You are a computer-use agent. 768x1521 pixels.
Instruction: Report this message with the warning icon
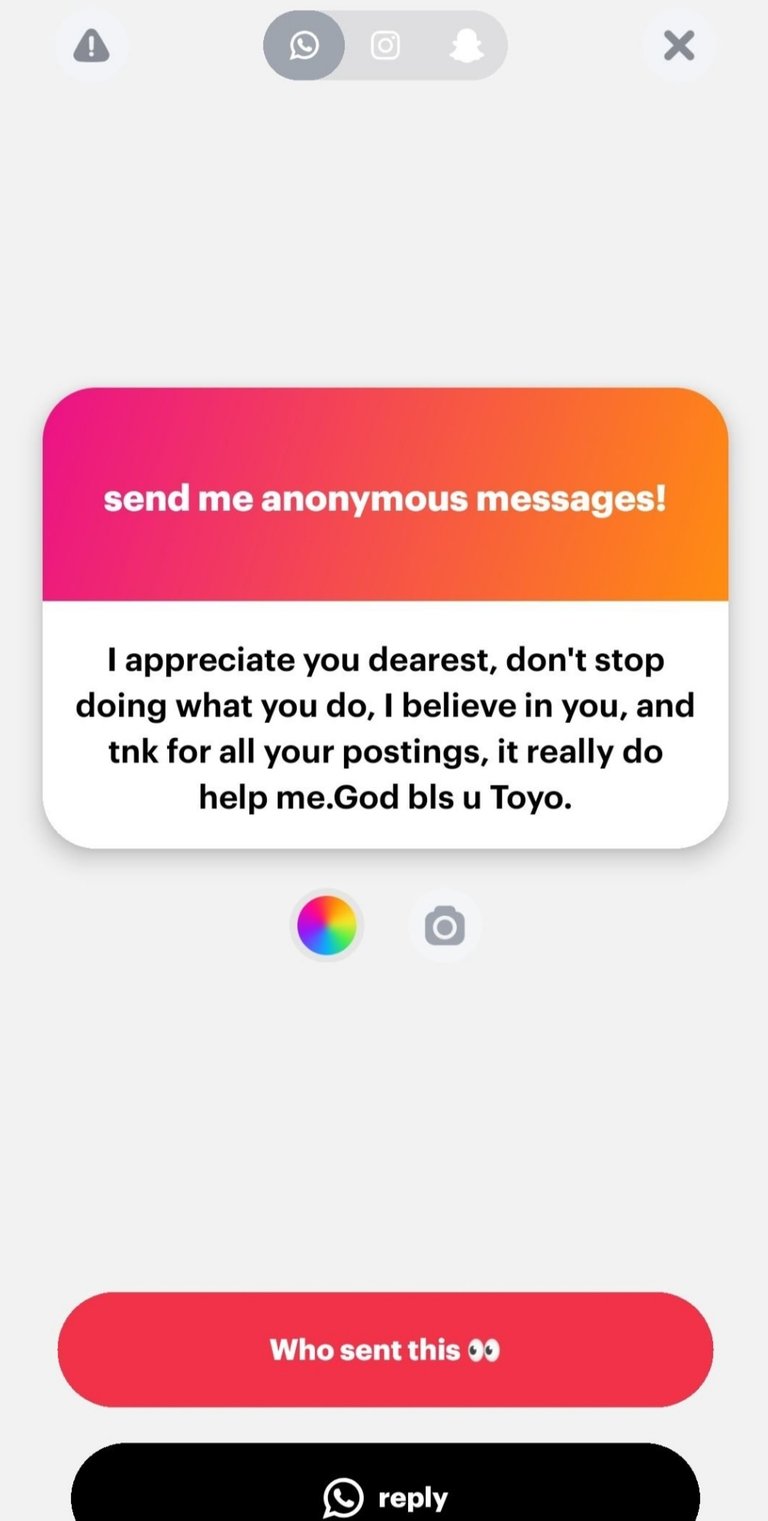(91, 46)
